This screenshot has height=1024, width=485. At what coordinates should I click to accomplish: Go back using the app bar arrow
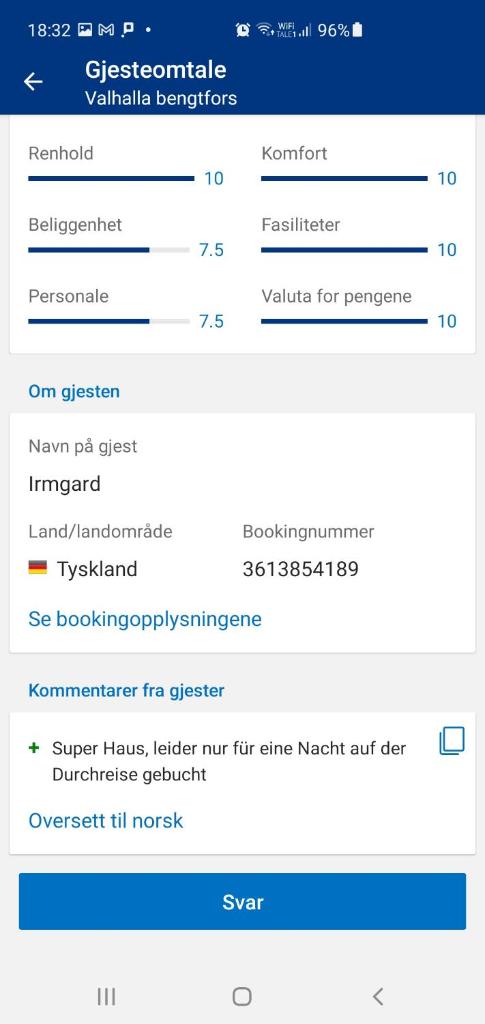click(x=33, y=82)
